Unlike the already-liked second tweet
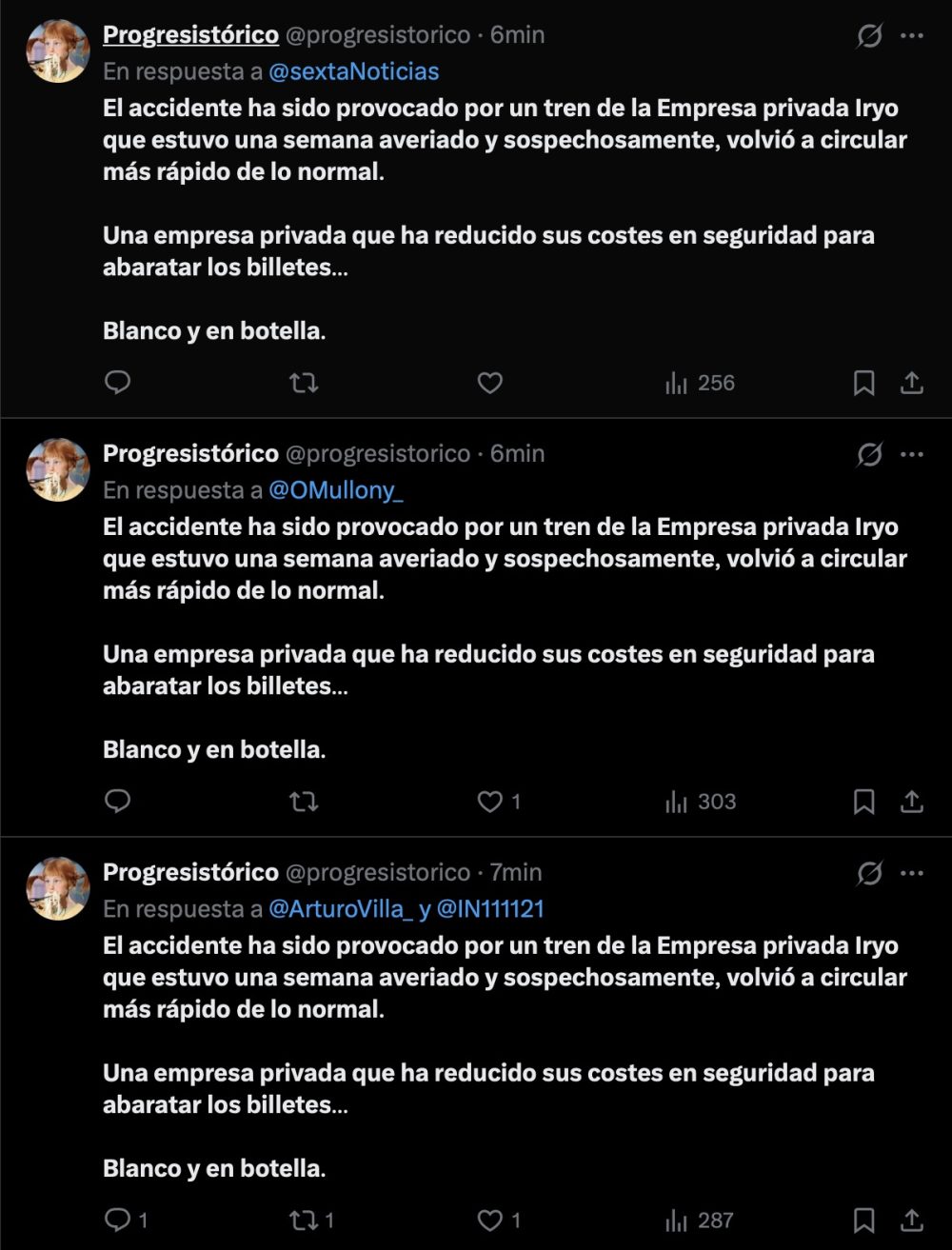Viewport: 952px width, 1250px height. pos(489,802)
